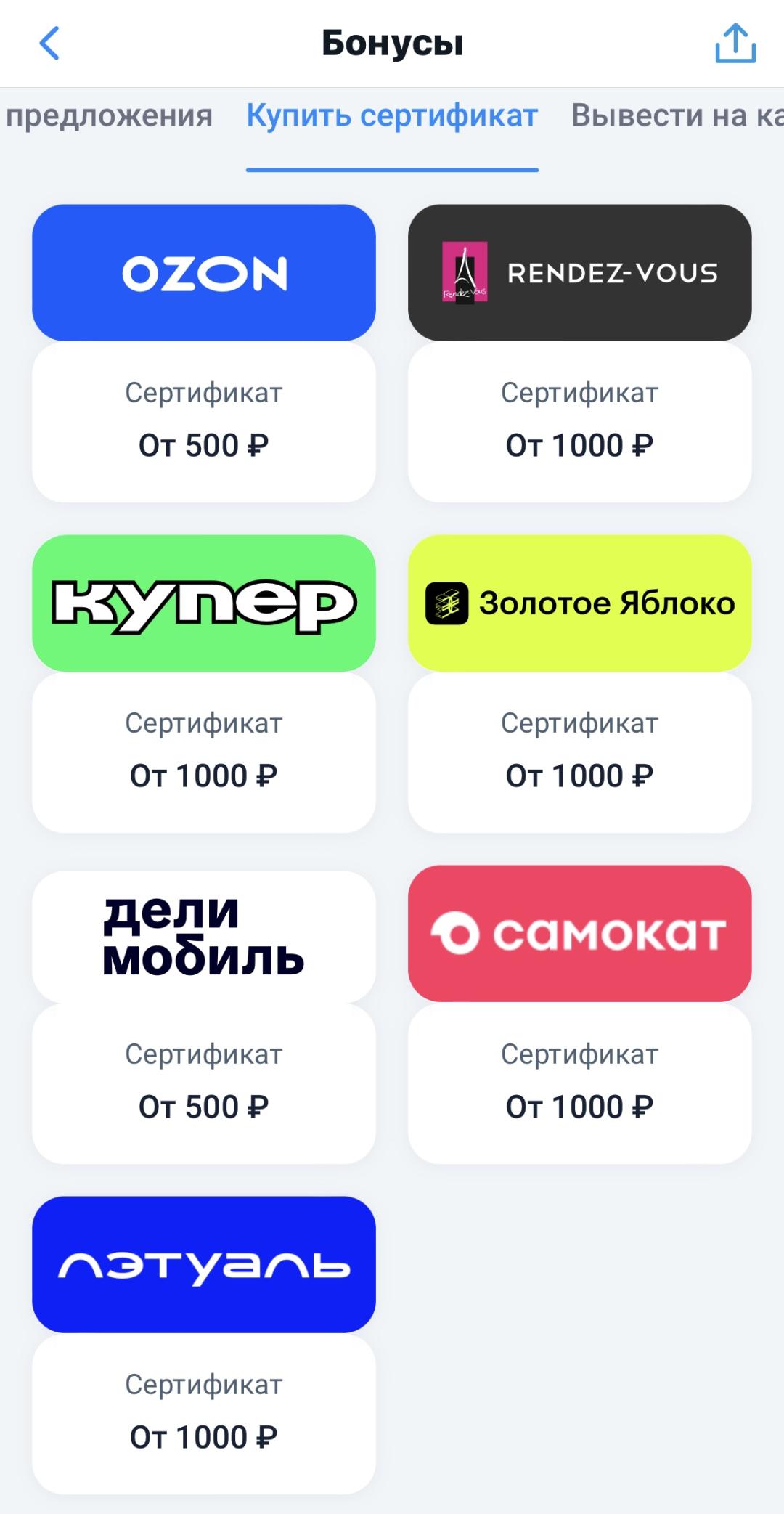Tap the share icon in top right

point(734,44)
